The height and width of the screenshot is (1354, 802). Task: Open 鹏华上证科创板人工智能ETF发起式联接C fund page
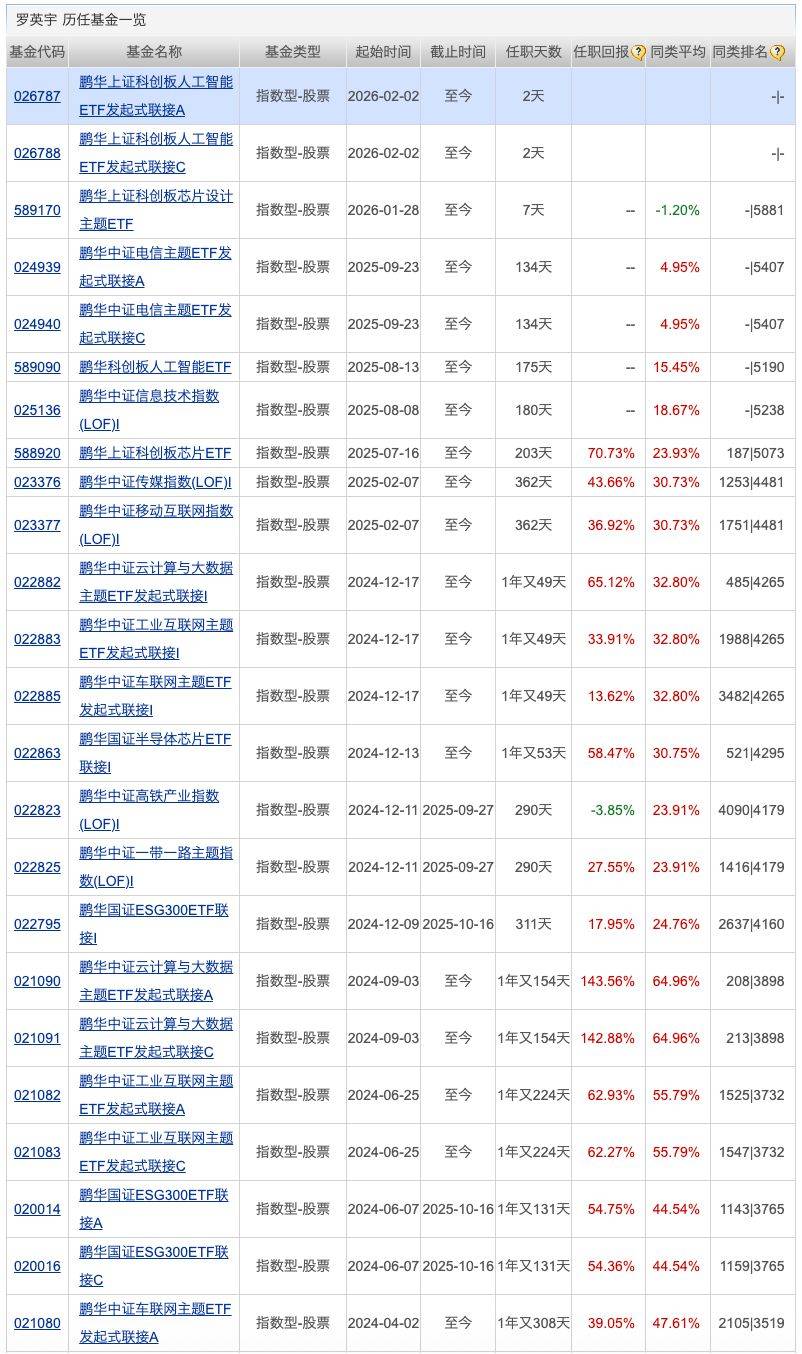pos(155,153)
